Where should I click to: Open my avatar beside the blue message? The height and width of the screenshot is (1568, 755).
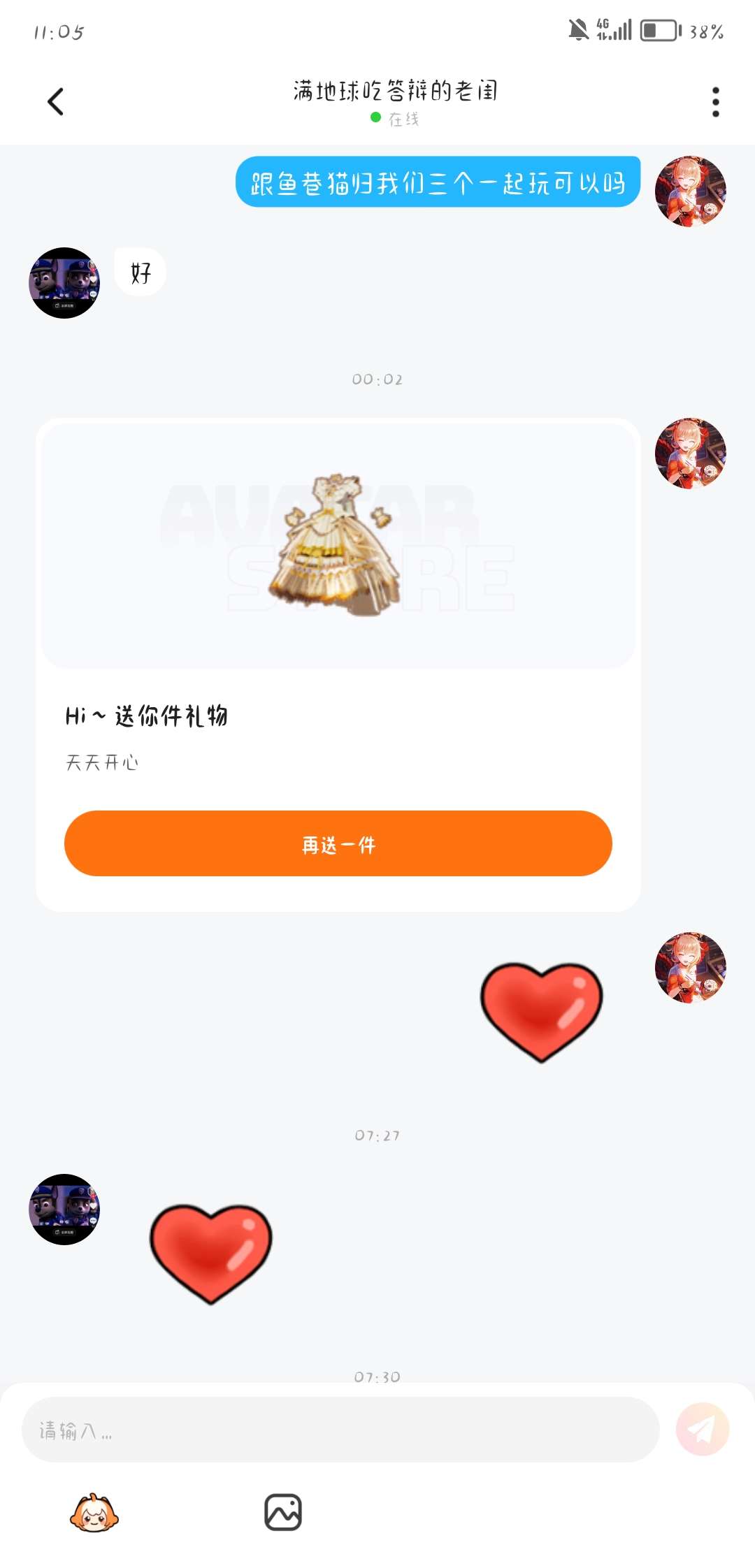tap(690, 191)
